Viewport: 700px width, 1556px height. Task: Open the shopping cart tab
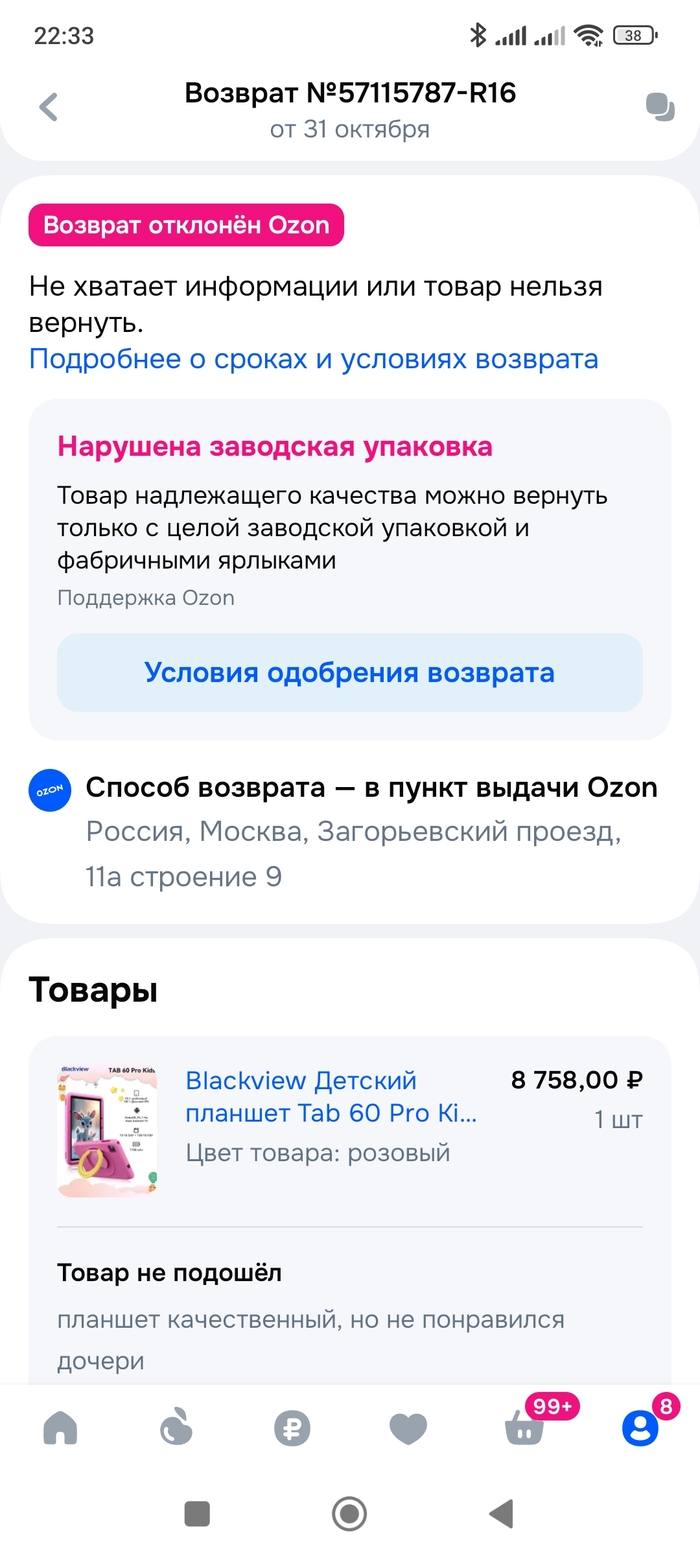pyautogui.click(x=524, y=1429)
